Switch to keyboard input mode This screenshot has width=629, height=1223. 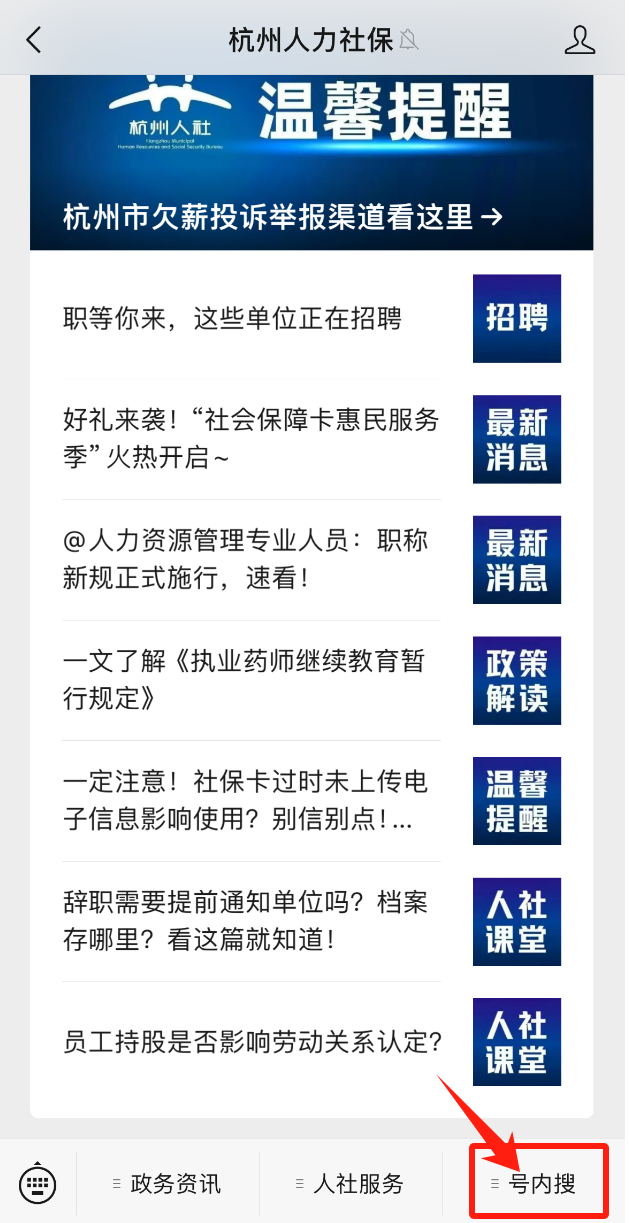point(38,1185)
